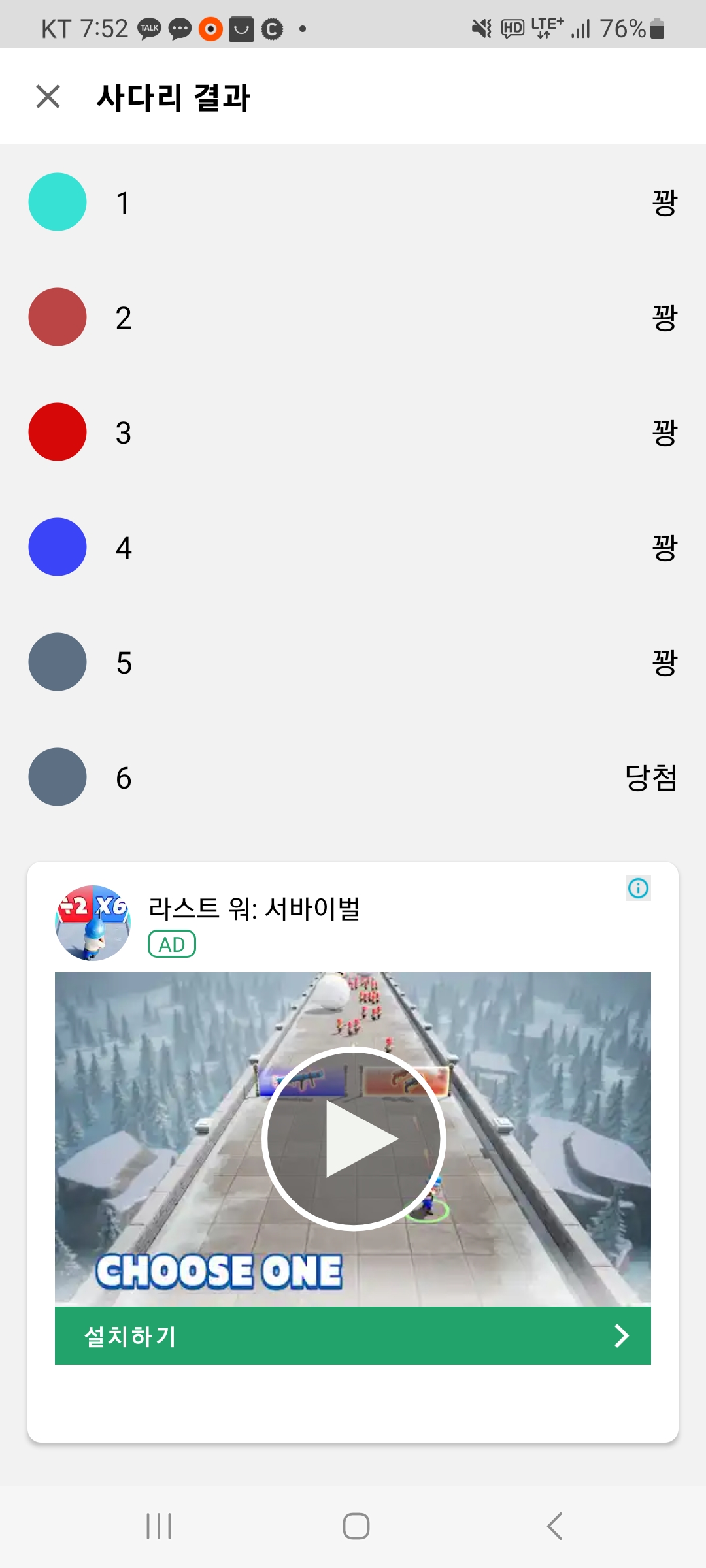Play the 라스트 워 ad video
The width and height of the screenshot is (706, 1568).
click(x=354, y=1139)
